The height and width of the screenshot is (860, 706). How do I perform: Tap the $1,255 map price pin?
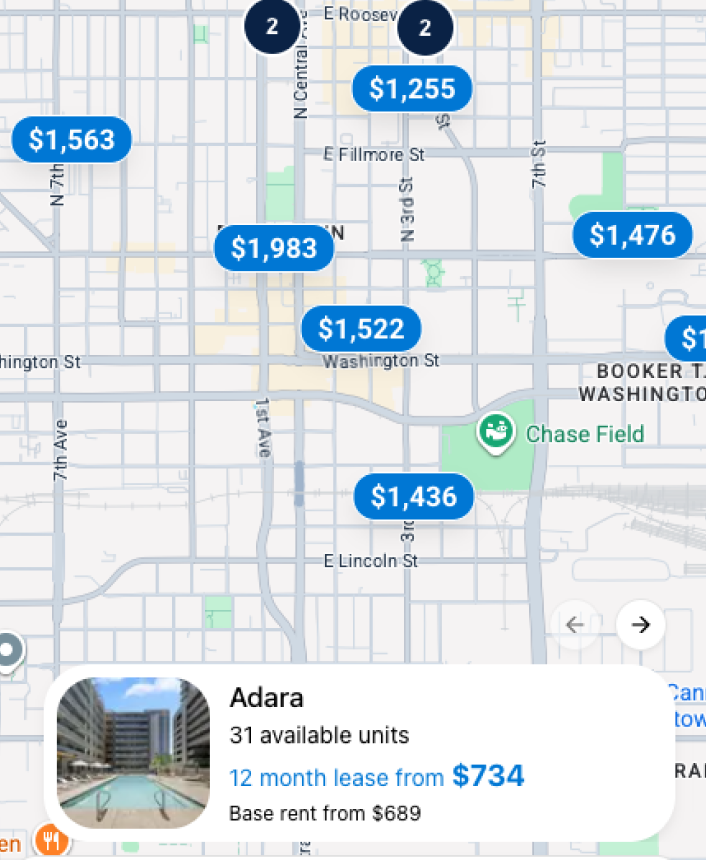coord(412,89)
